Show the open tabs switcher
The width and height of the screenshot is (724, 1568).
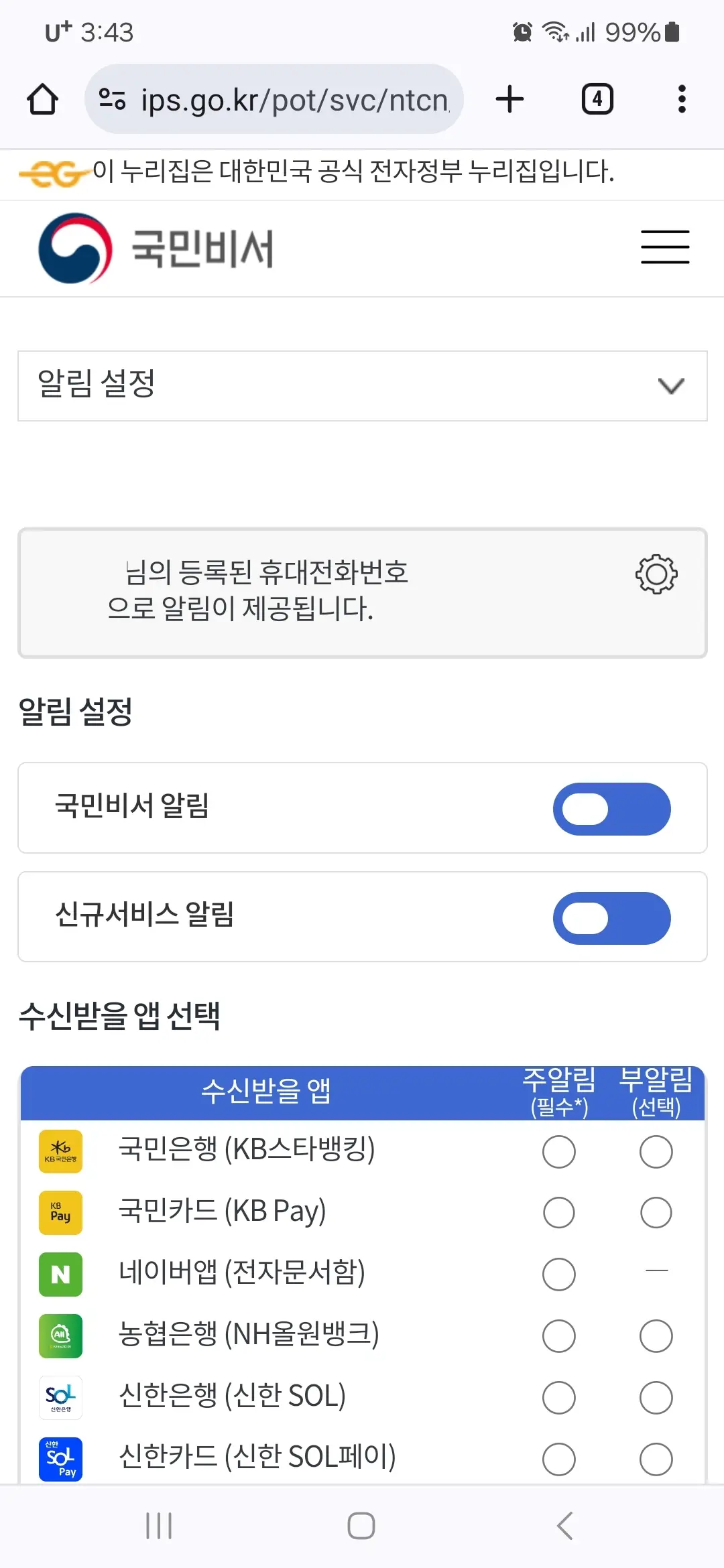click(x=597, y=99)
